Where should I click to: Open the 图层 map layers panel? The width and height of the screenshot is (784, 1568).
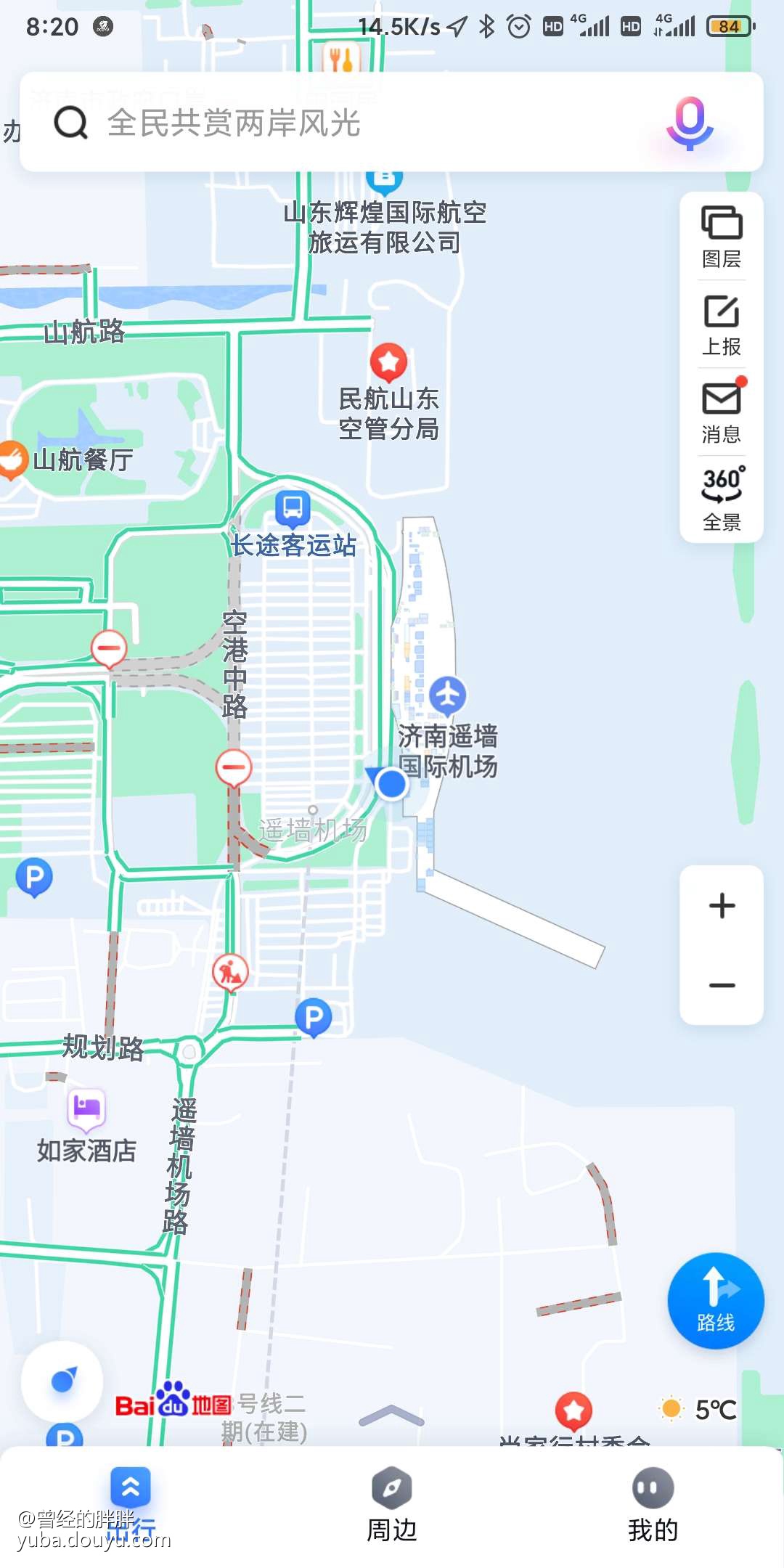click(x=721, y=237)
